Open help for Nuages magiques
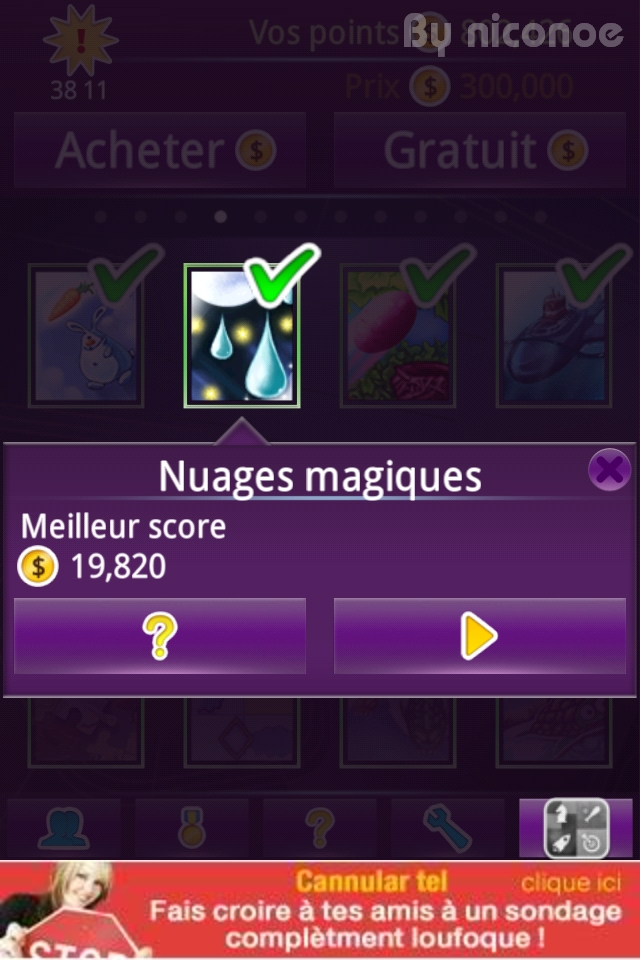This screenshot has height=960, width=640. click(160, 636)
